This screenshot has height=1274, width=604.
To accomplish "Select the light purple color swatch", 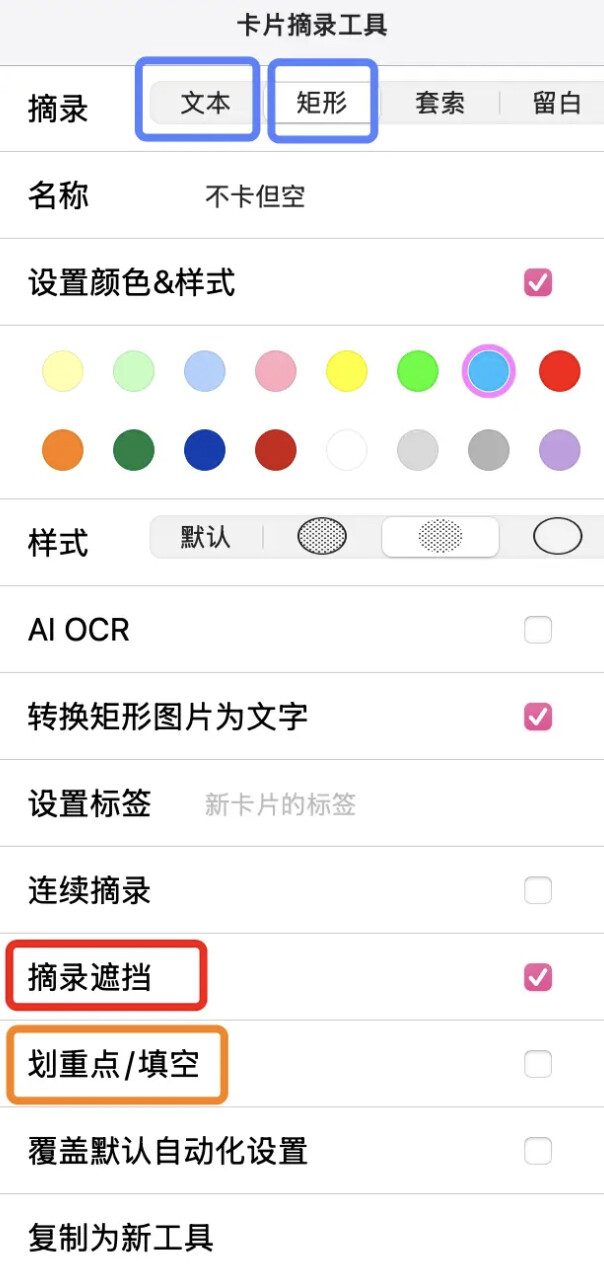I will [x=559, y=450].
